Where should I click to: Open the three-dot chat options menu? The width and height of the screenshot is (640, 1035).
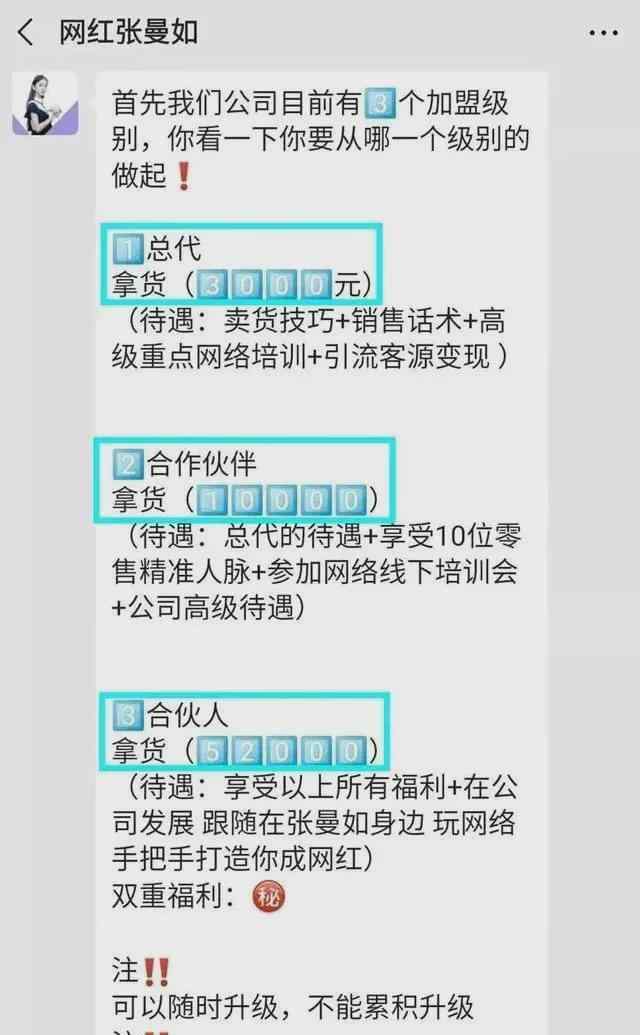603,32
